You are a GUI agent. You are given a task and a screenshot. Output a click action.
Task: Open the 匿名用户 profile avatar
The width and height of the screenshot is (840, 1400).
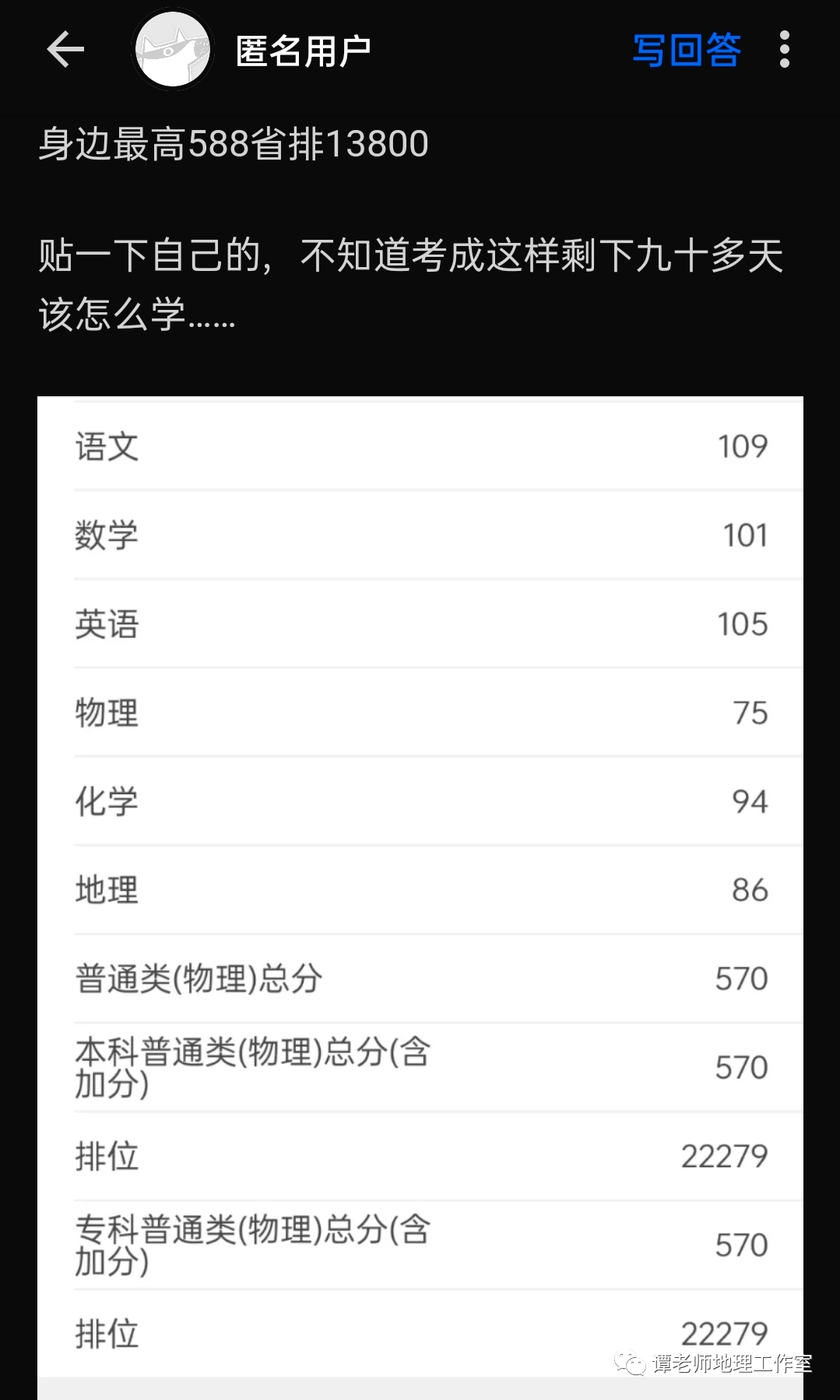click(173, 50)
